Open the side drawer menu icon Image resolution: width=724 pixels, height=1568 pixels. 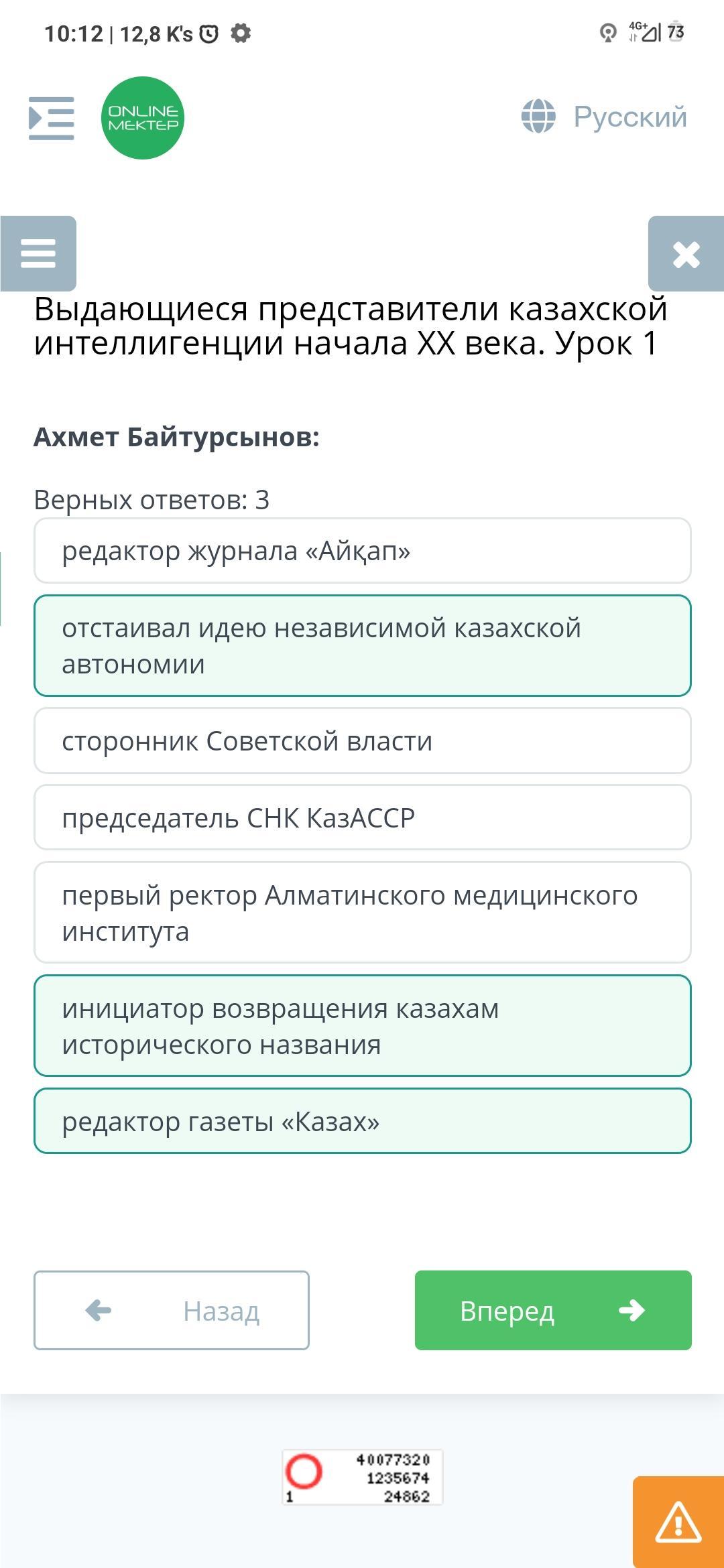click(x=51, y=118)
